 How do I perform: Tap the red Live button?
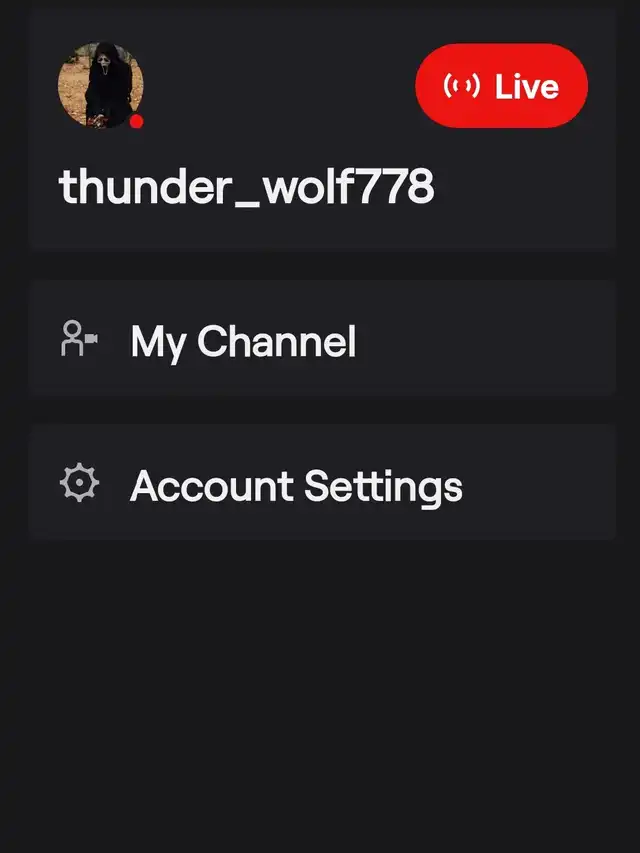tap(501, 86)
